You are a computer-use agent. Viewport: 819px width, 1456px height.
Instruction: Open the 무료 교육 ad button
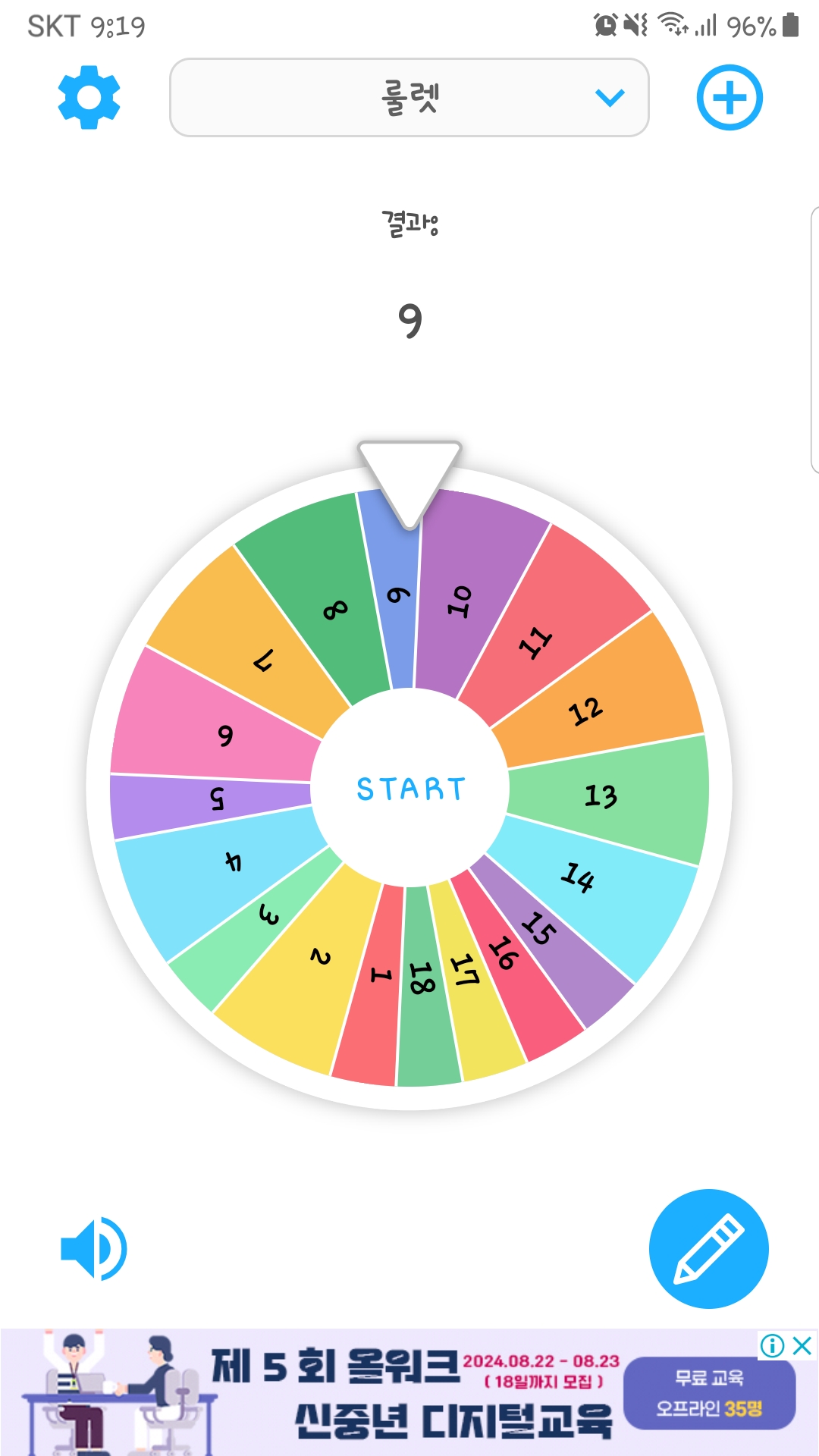709,1393
